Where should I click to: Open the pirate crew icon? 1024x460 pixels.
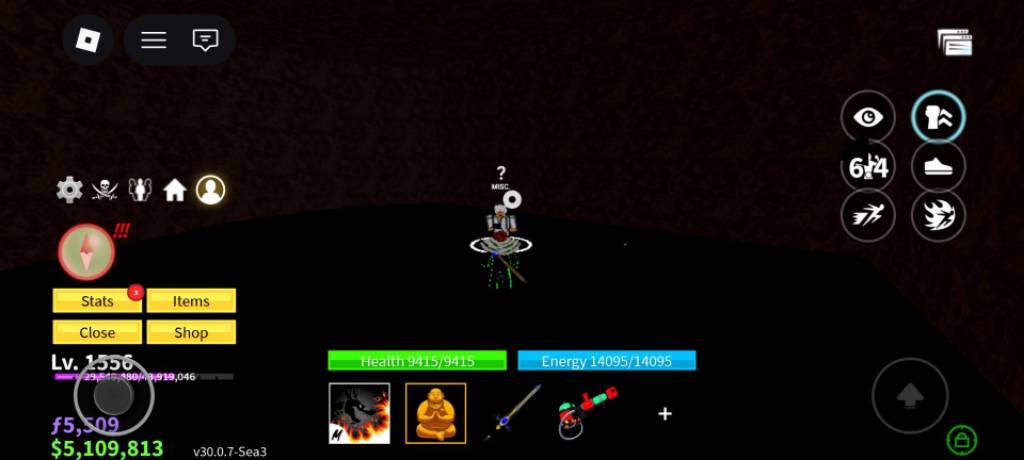[x=105, y=190]
